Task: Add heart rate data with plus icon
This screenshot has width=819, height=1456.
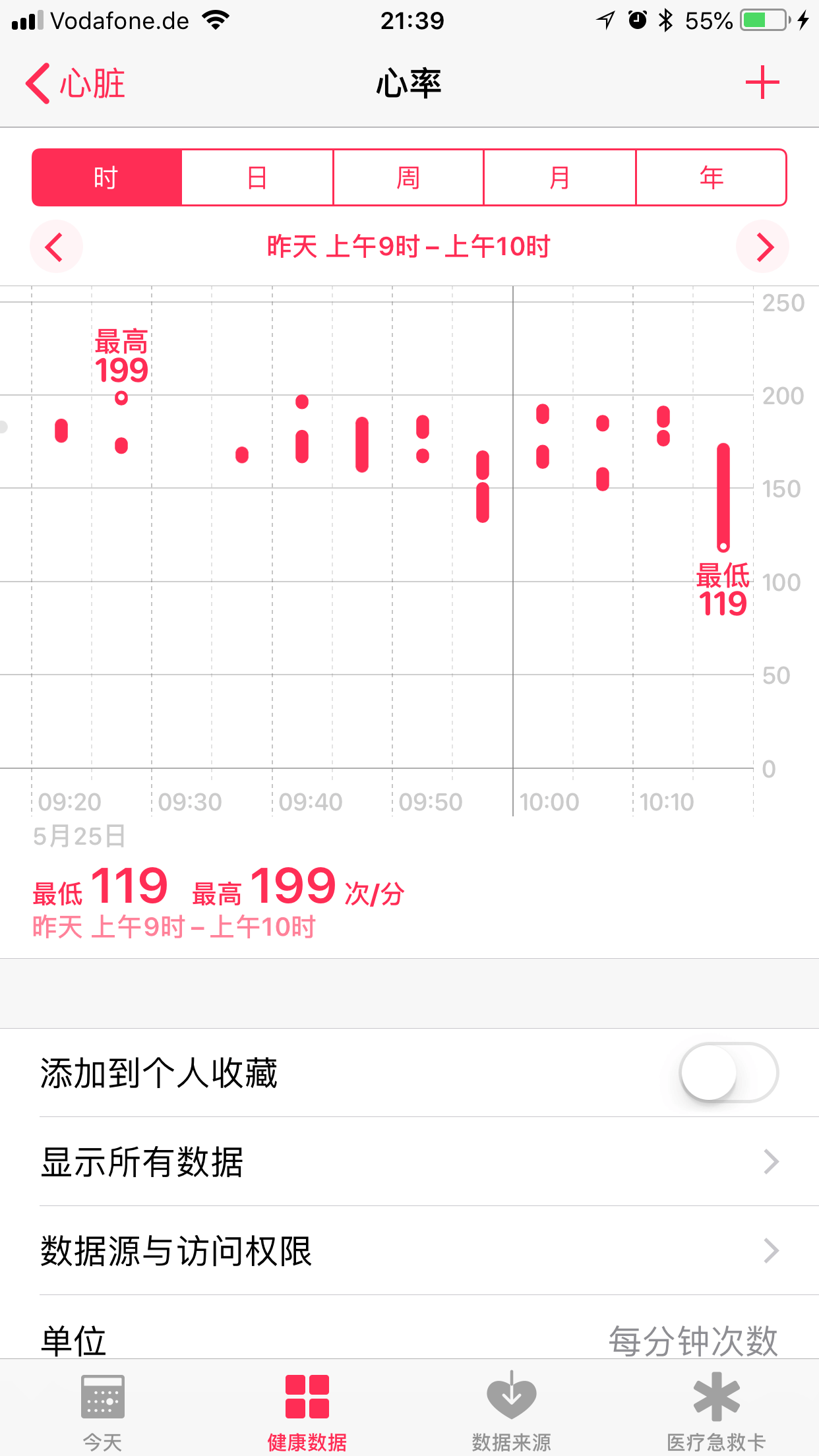Action: (x=762, y=82)
